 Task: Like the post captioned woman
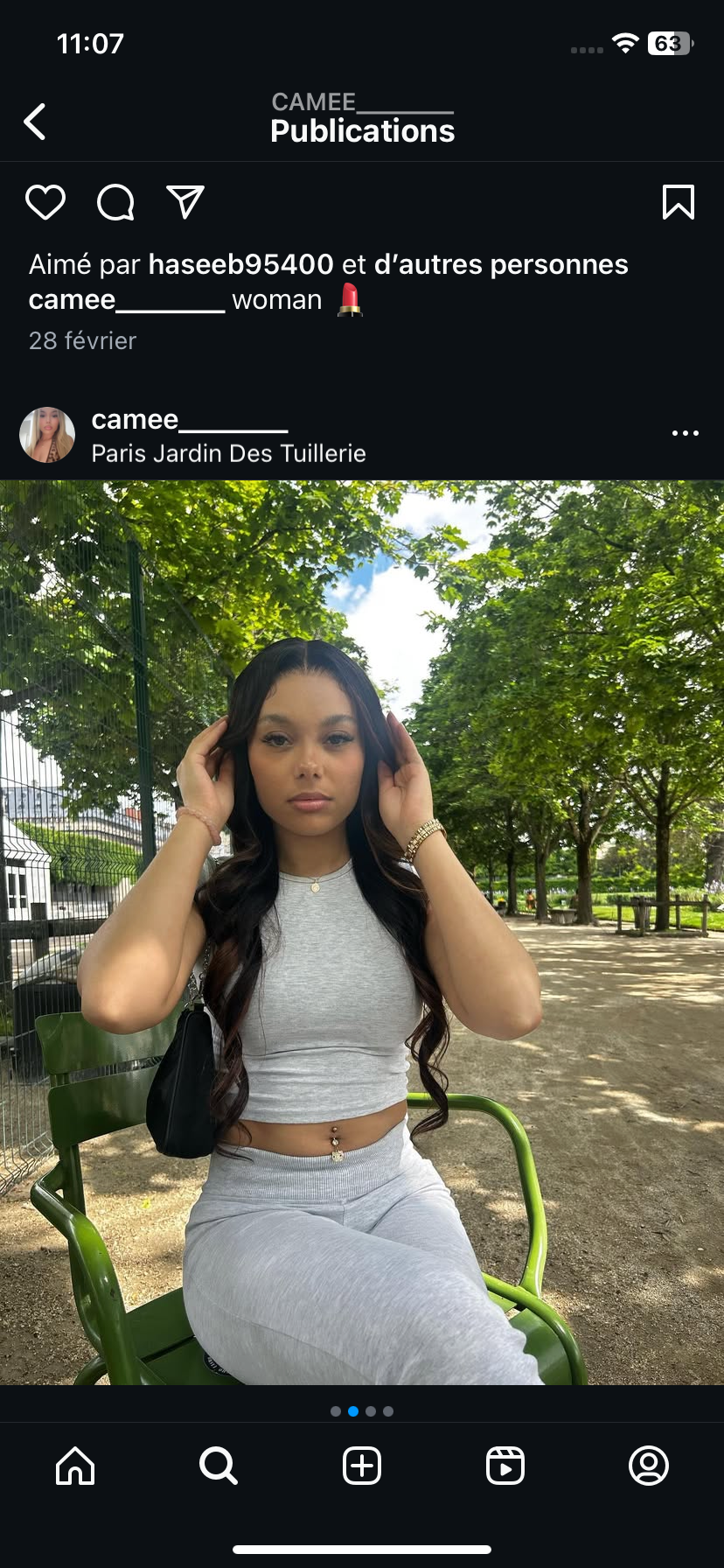coord(45,202)
